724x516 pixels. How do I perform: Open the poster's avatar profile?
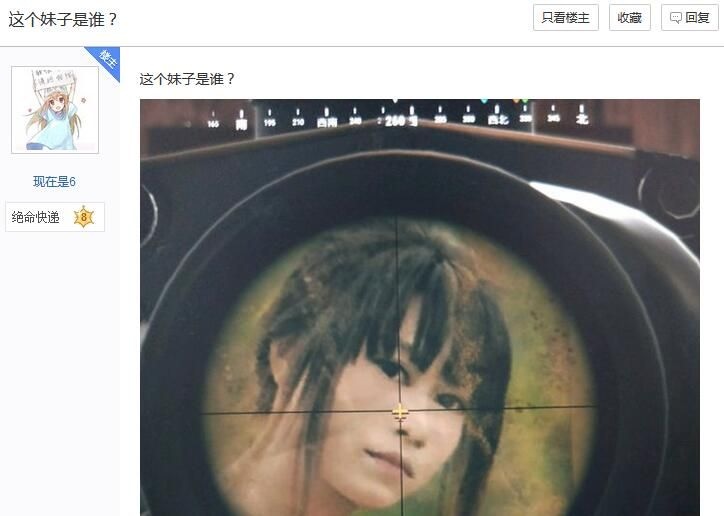(x=55, y=110)
